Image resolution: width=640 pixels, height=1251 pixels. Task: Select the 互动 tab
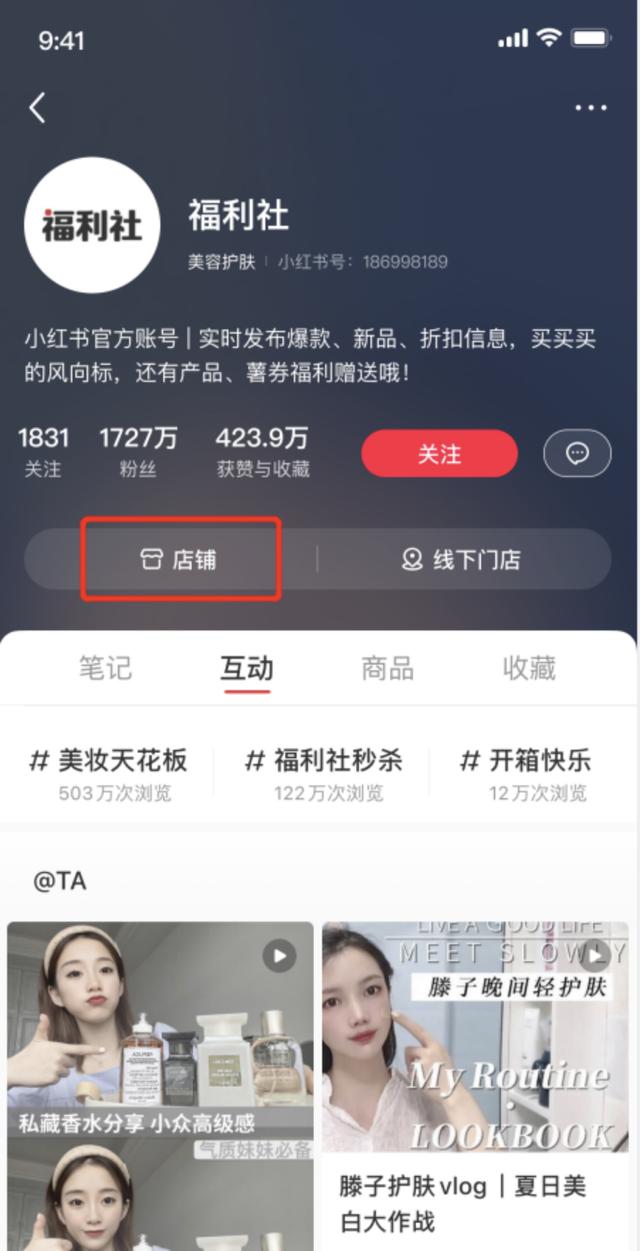[x=246, y=668]
